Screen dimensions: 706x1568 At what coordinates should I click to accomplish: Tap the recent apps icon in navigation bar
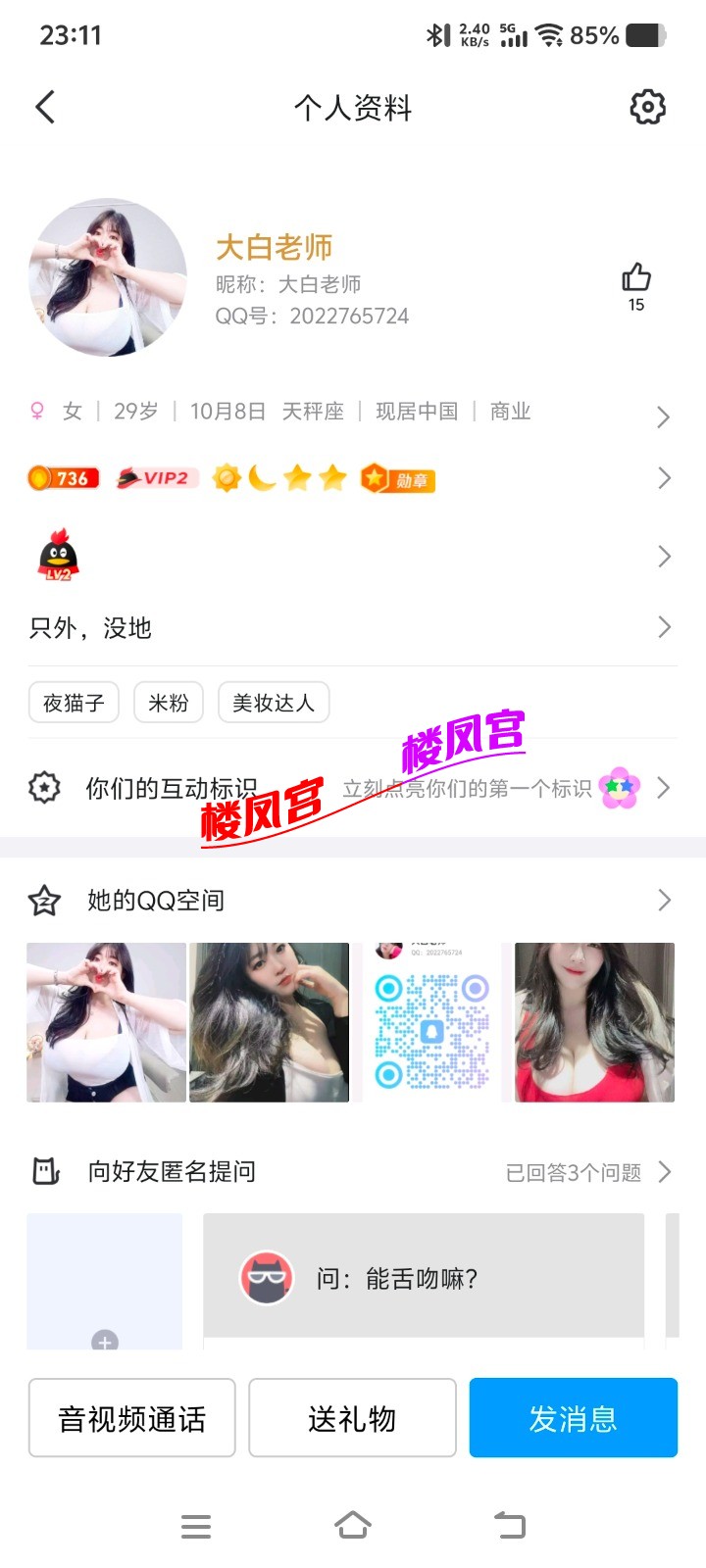(x=196, y=1525)
